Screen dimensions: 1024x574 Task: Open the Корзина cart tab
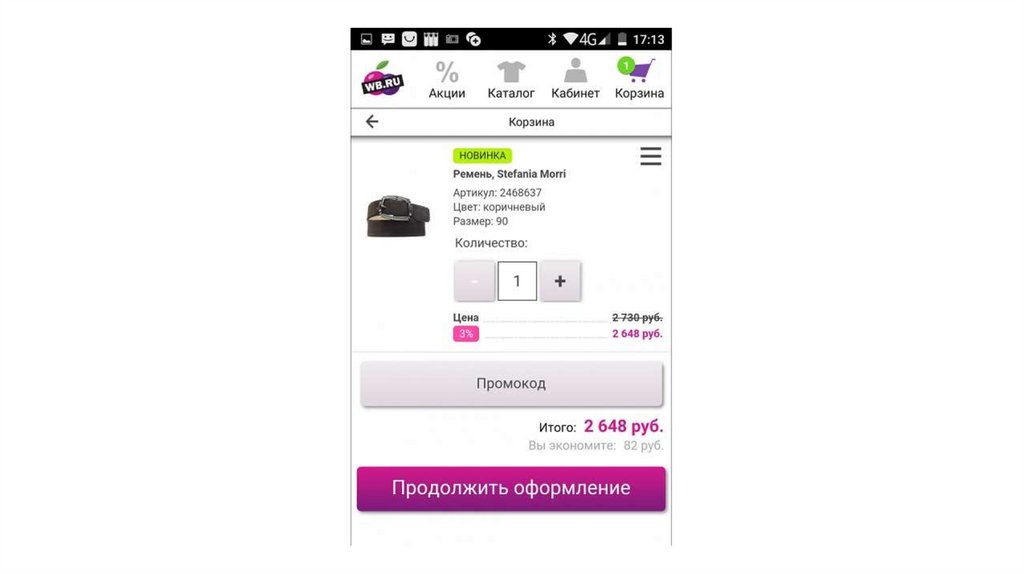coord(639,79)
